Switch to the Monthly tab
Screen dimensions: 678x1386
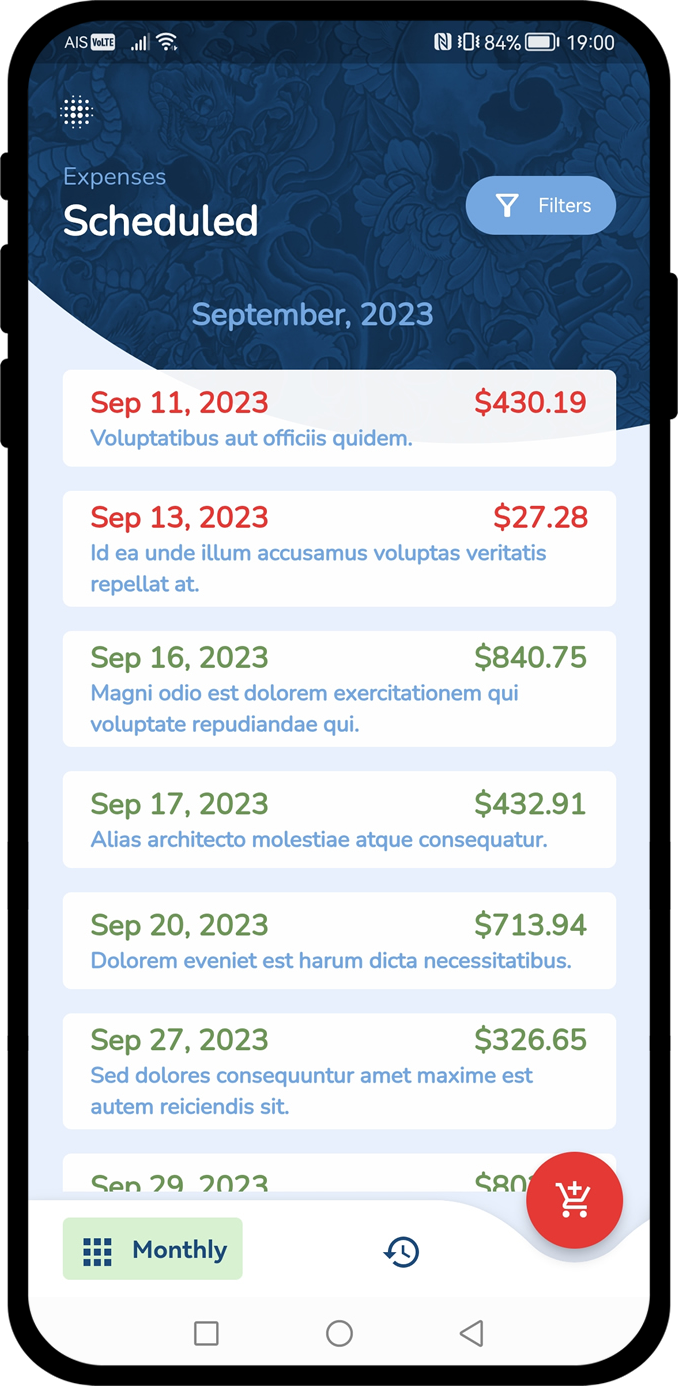pyautogui.click(x=153, y=1249)
